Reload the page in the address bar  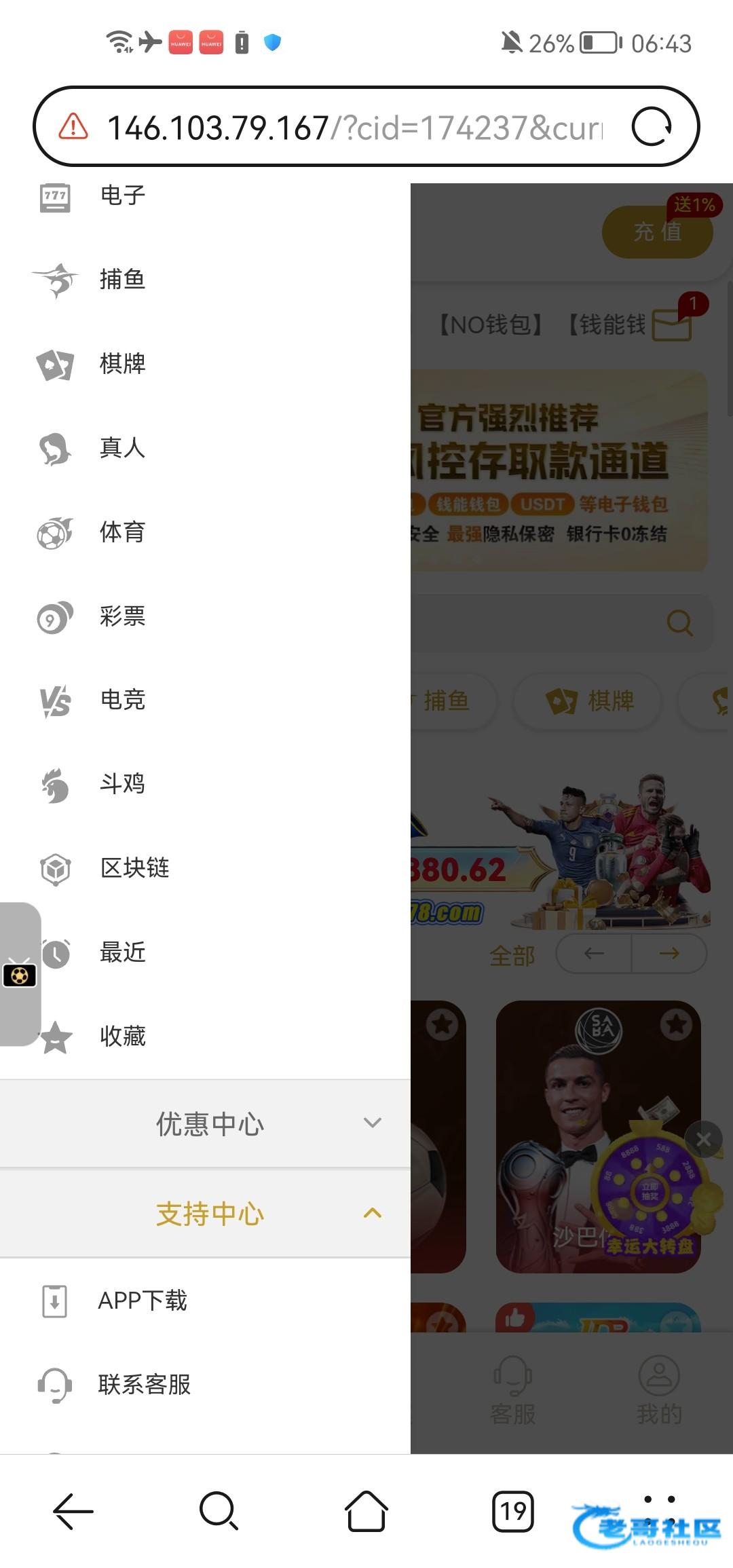point(652,127)
